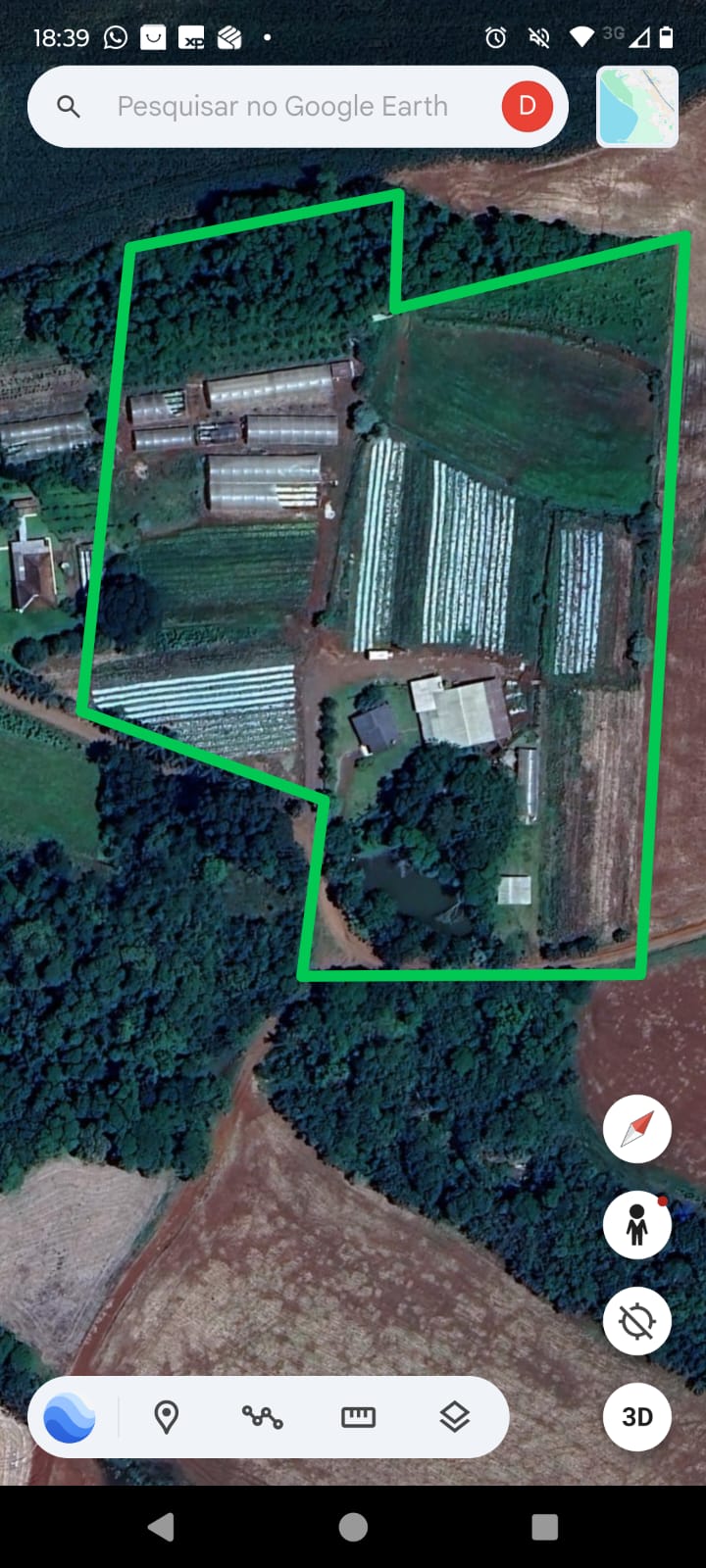
Task: Select the draw path tool
Action: click(x=262, y=1417)
